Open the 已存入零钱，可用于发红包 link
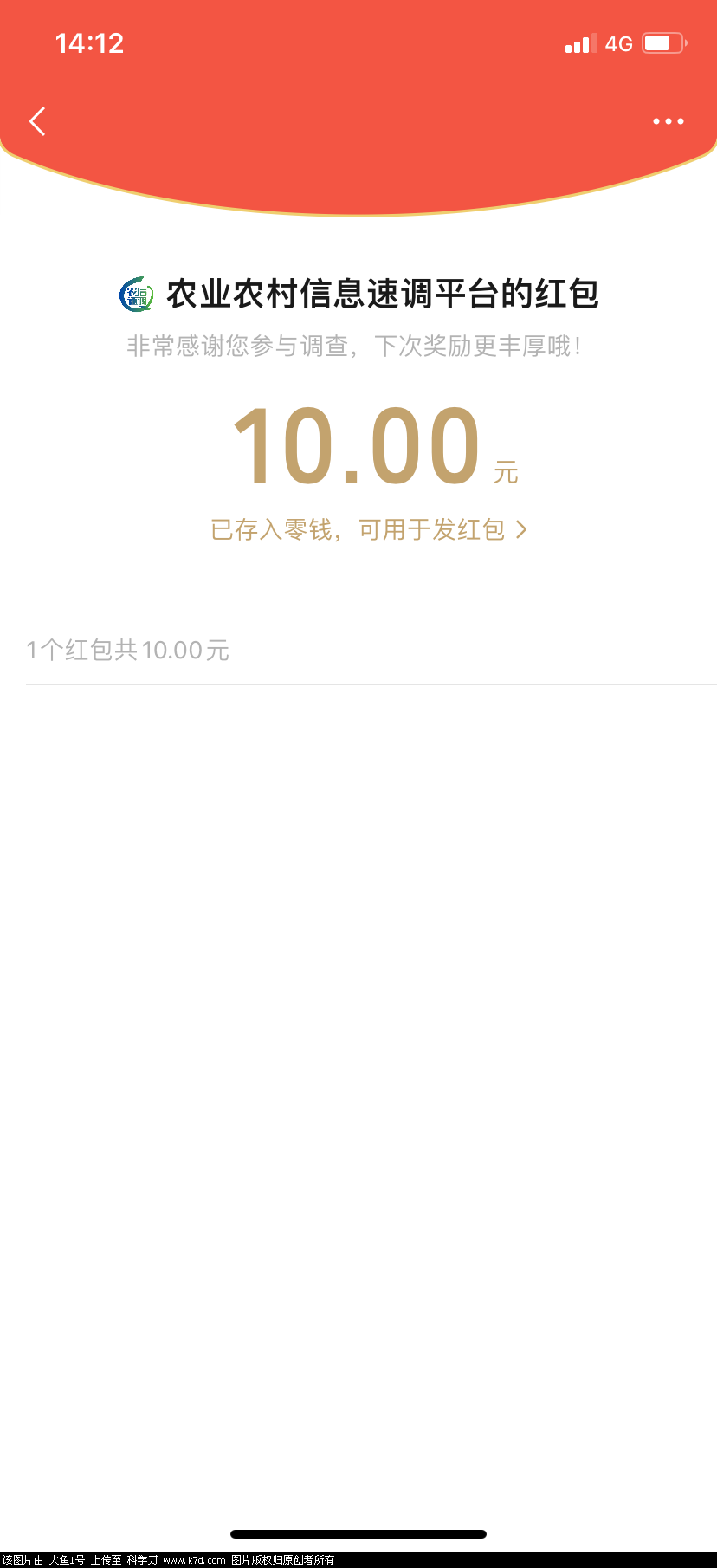Image resolution: width=717 pixels, height=1568 pixels. pos(368,529)
